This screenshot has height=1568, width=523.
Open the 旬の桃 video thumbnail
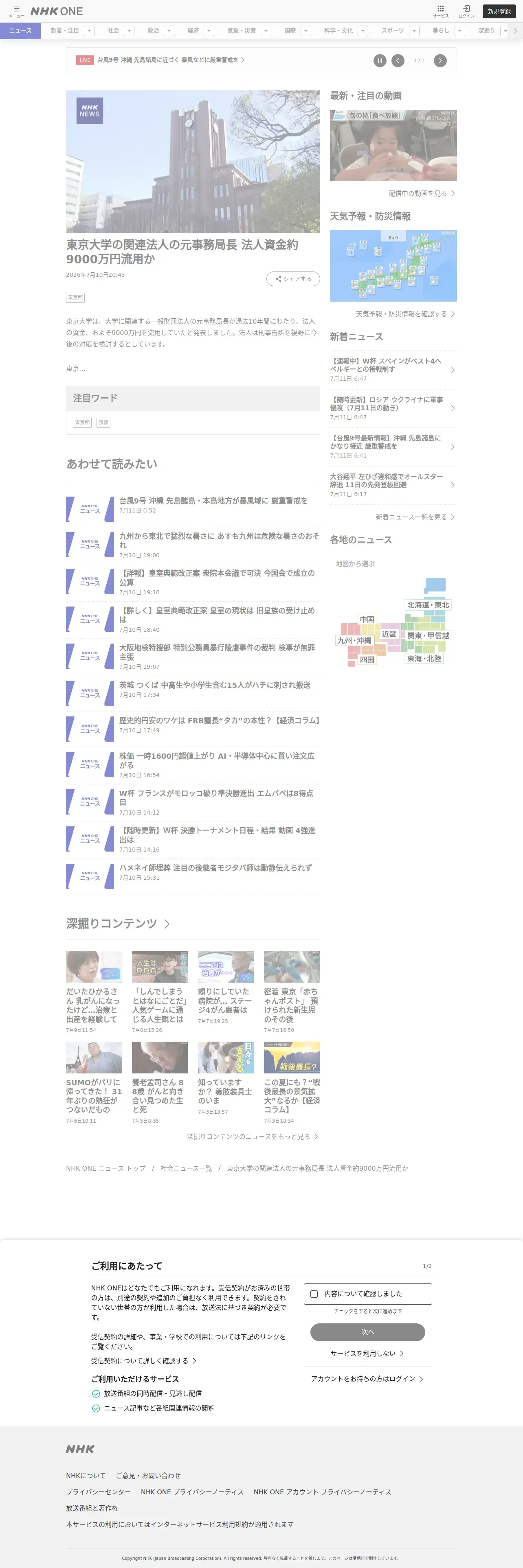(x=393, y=145)
